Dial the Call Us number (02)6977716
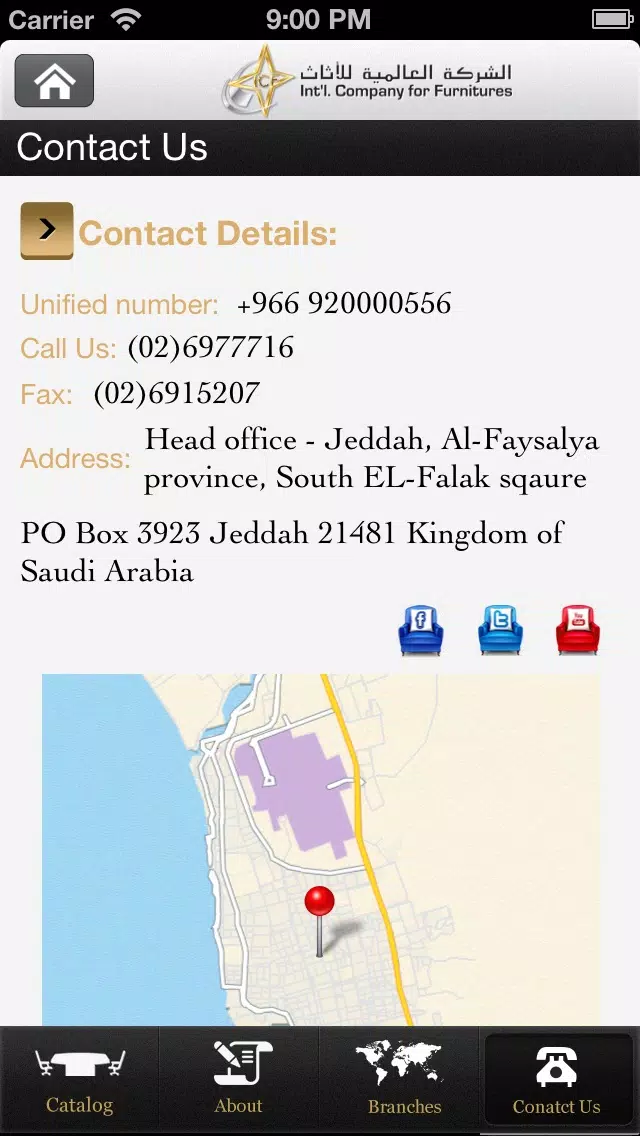The image size is (640, 1136). 211,348
